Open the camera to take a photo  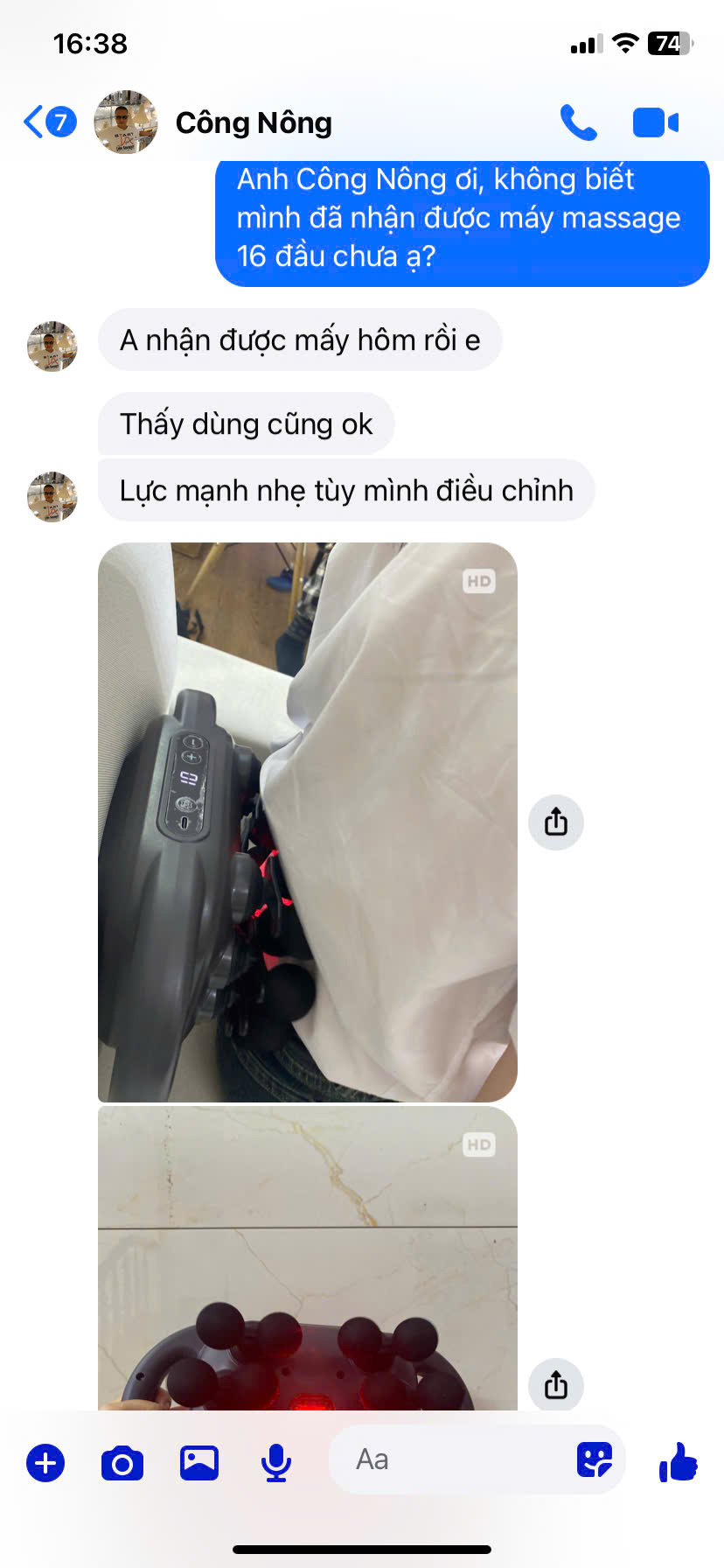pyautogui.click(x=122, y=1462)
